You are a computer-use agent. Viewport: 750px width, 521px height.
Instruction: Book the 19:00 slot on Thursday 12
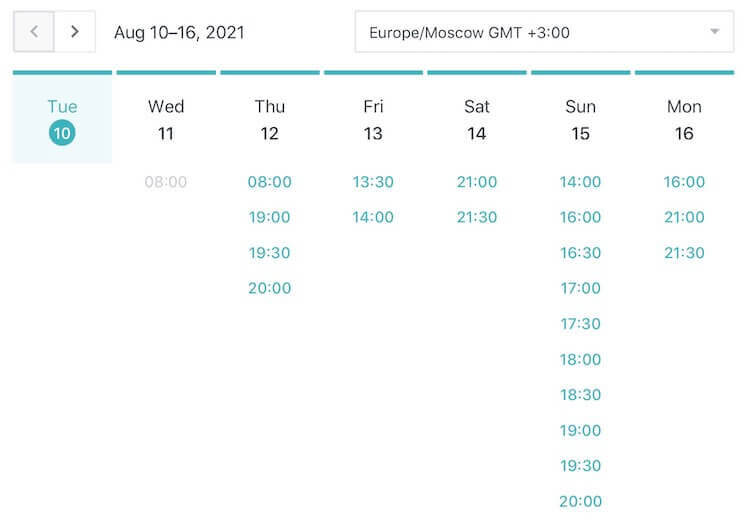coord(269,217)
